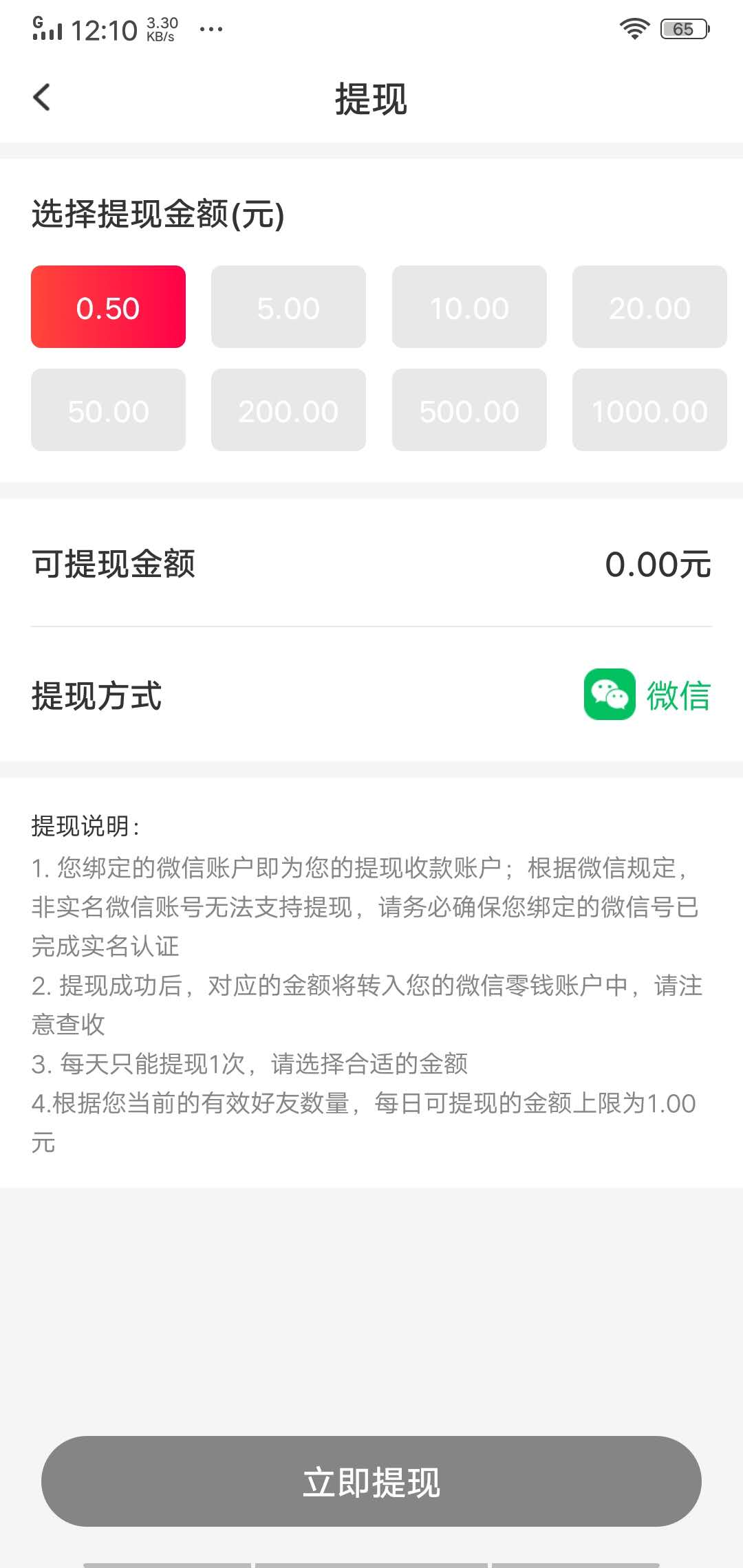743x1568 pixels.
Task: Select the 200.00 amount option
Action: tap(288, 410)
